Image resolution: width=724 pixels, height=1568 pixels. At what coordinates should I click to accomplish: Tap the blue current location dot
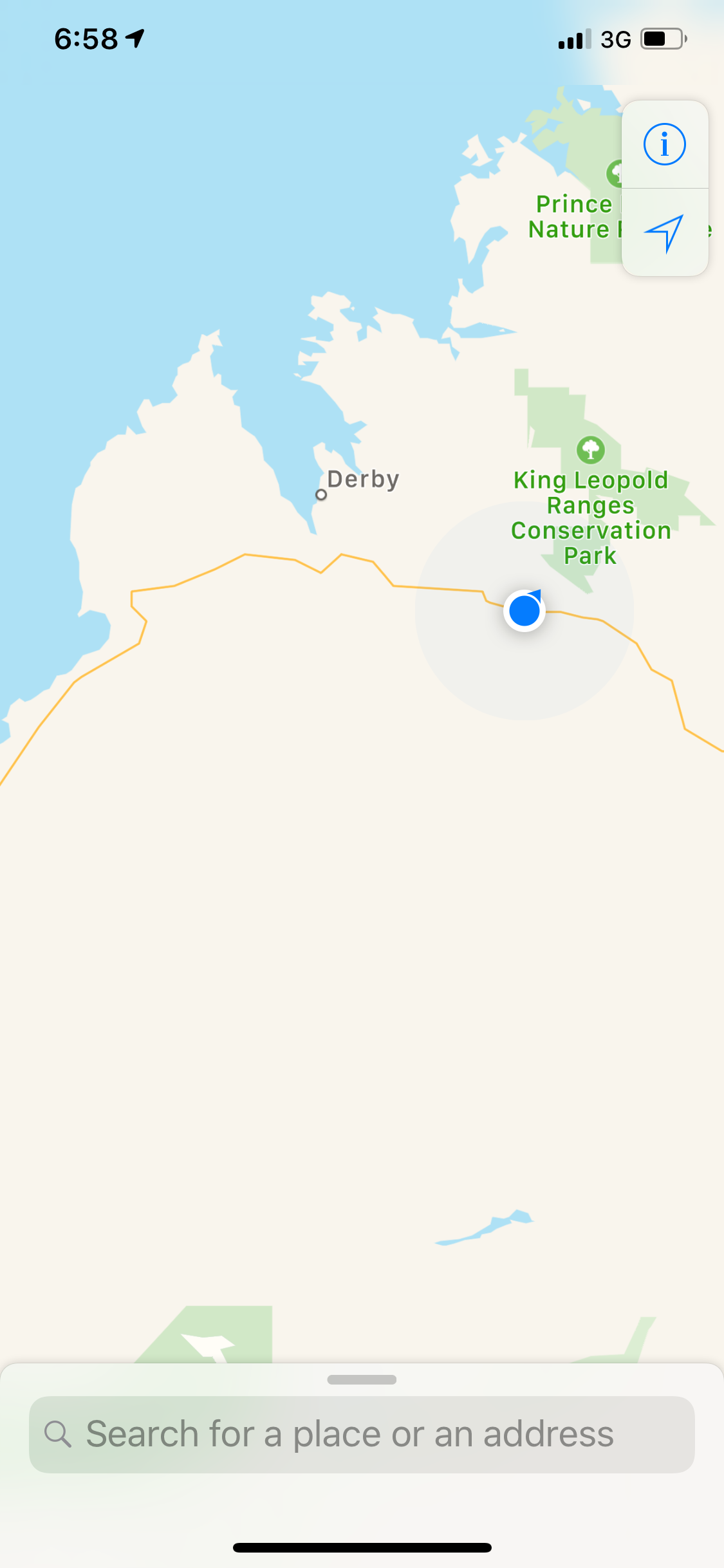point(524,610)
